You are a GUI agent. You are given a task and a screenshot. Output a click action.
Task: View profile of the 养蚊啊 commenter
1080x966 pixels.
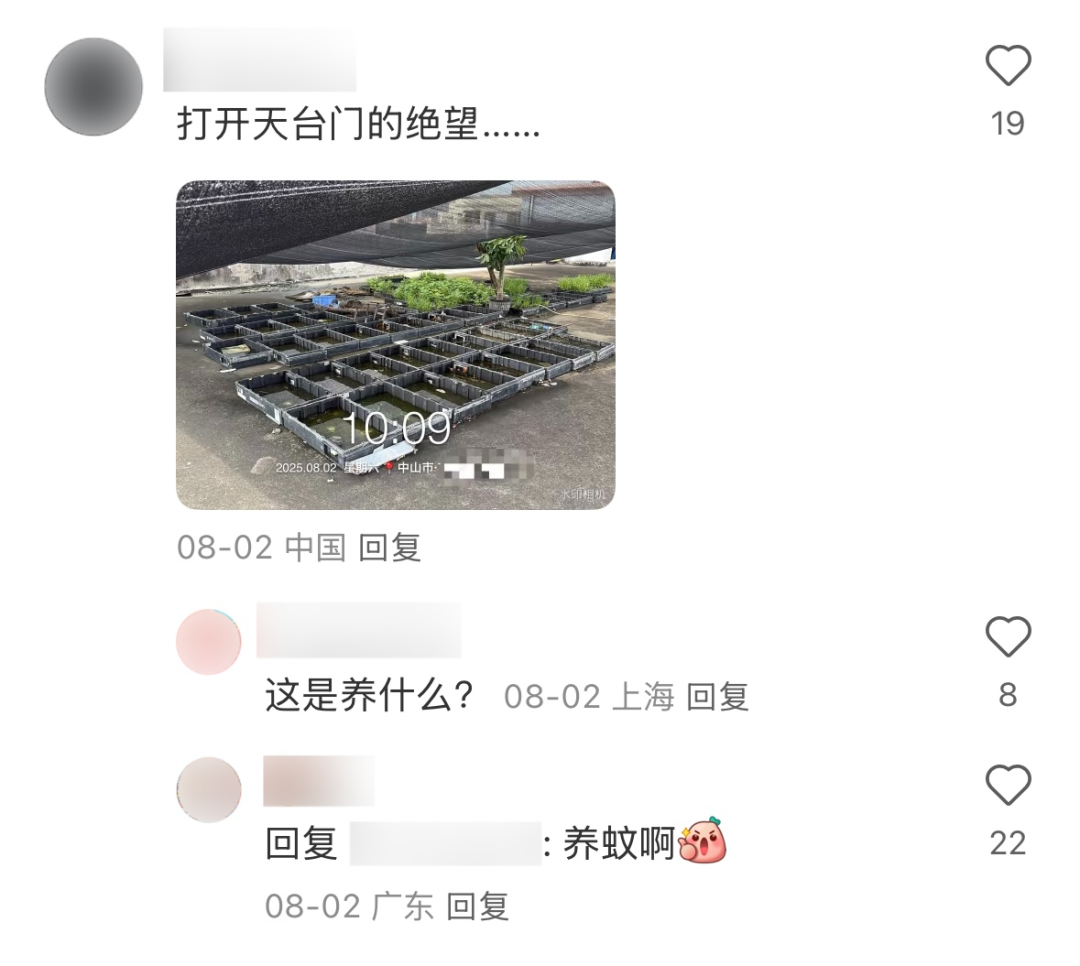coord(209,790)
